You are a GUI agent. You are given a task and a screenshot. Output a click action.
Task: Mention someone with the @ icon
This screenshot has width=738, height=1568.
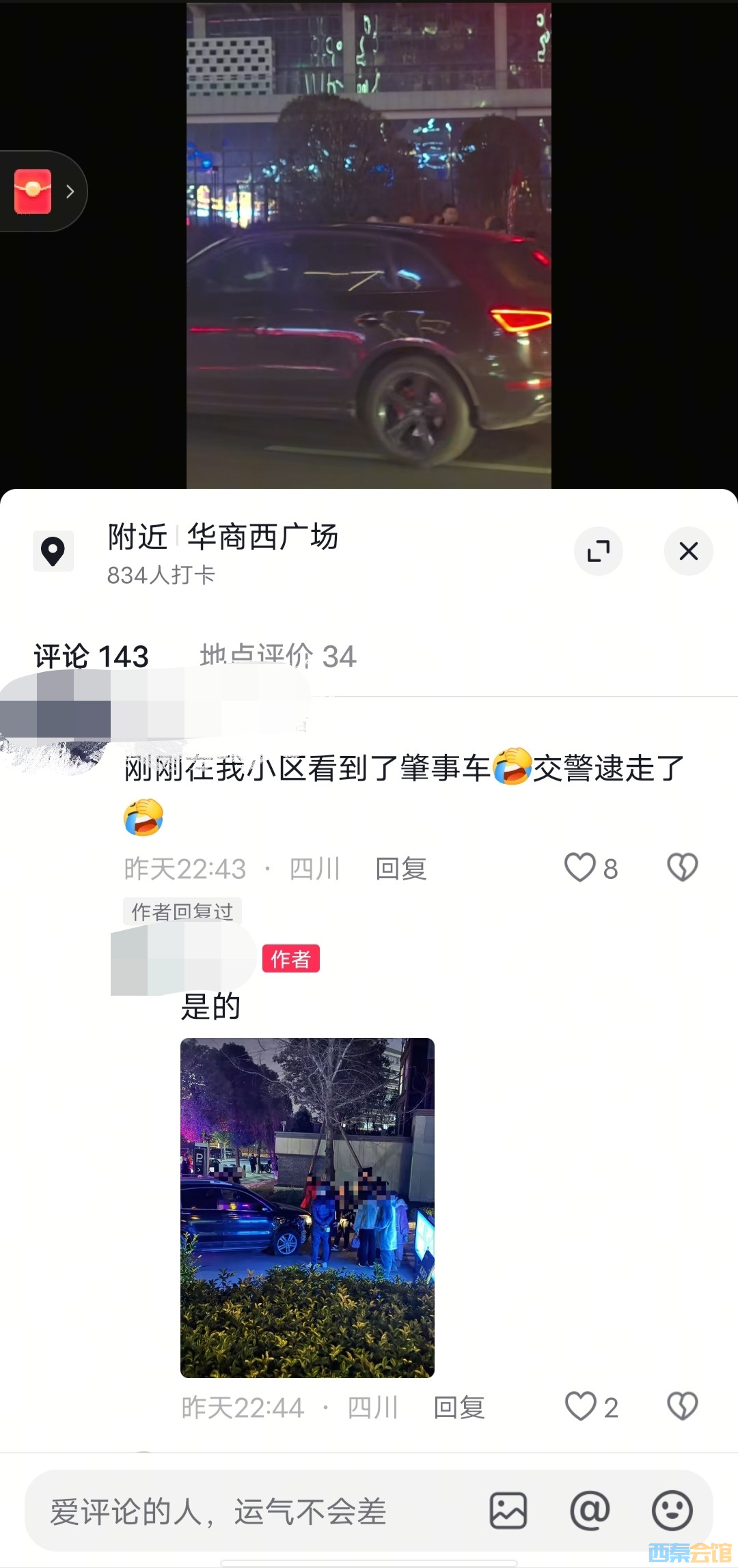click(590, 1511)
